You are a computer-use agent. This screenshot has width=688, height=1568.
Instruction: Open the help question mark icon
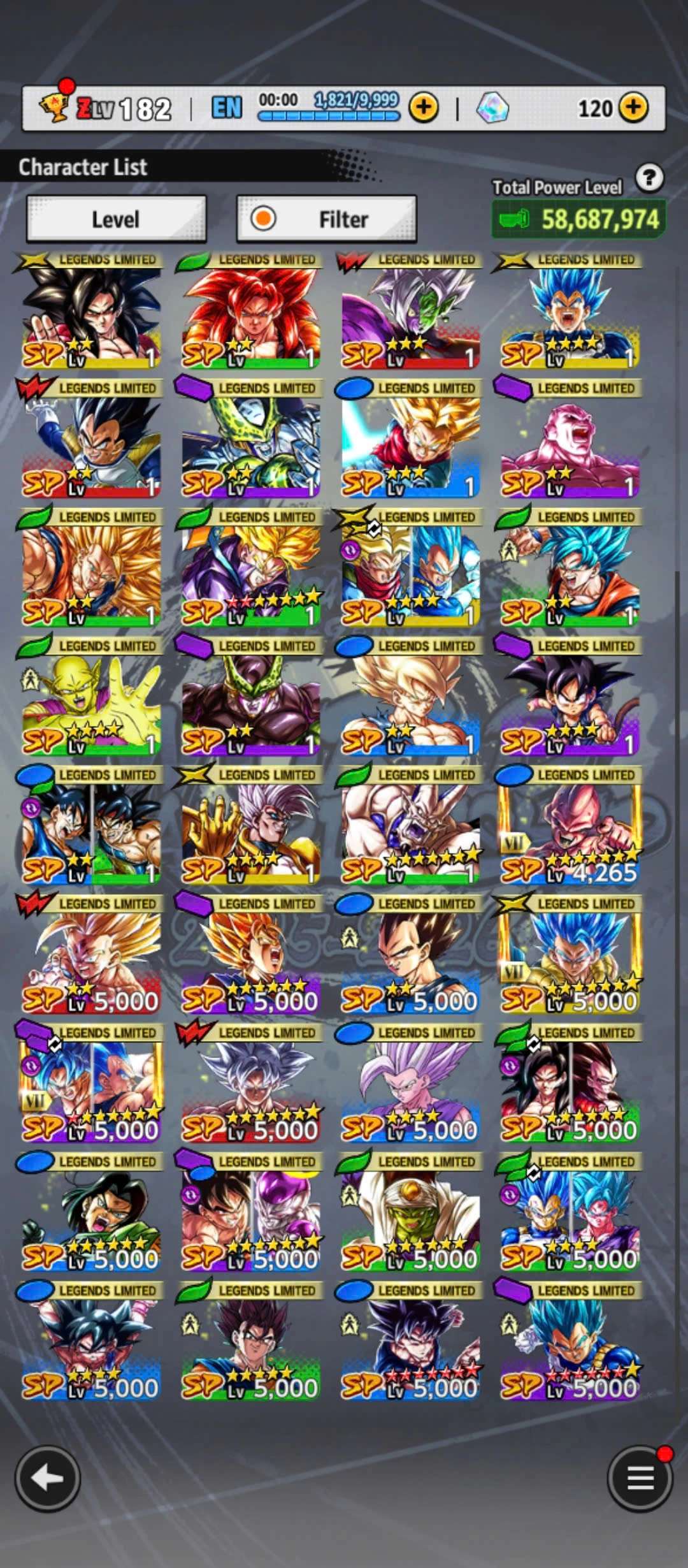click(x=649, y=178)
